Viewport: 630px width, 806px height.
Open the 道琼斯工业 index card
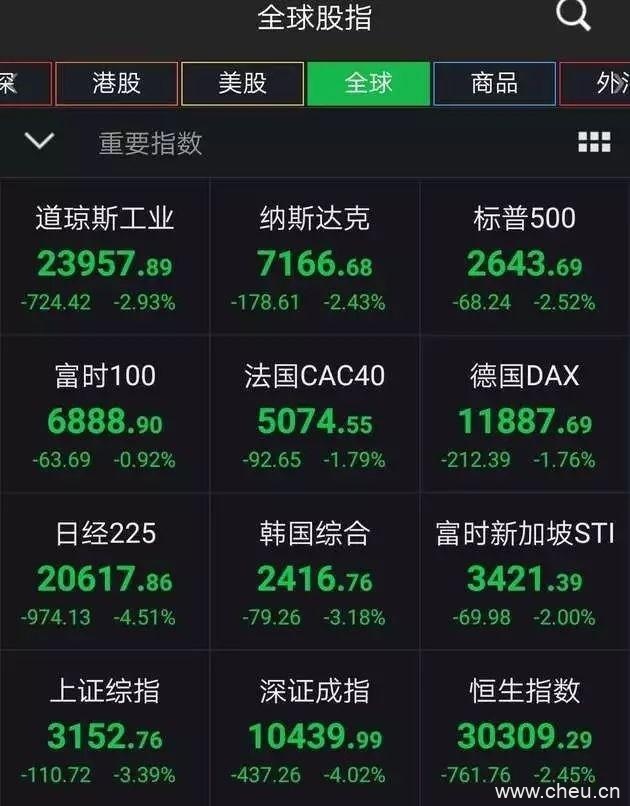click(x=105, y=257)
